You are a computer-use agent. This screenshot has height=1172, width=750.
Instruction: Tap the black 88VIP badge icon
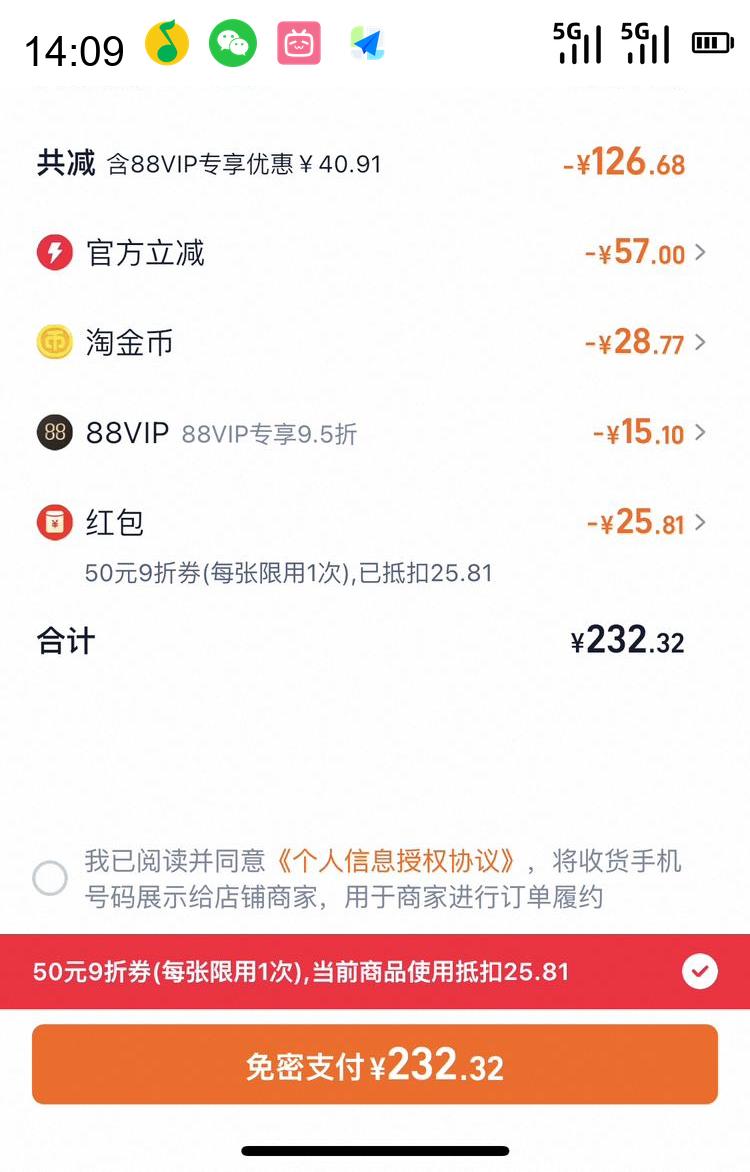[x=55, y=432]
